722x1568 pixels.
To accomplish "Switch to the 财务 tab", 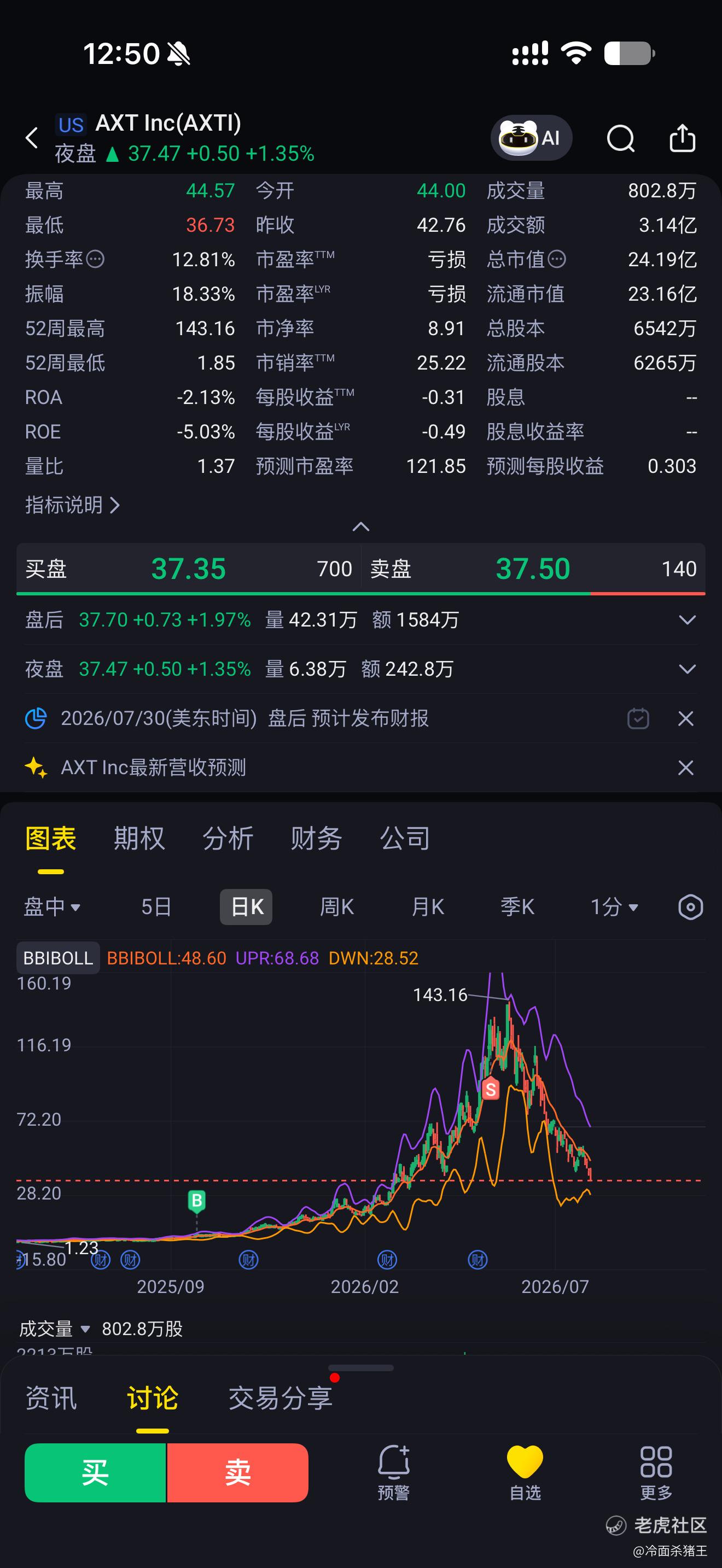I will tap(316, 838).
